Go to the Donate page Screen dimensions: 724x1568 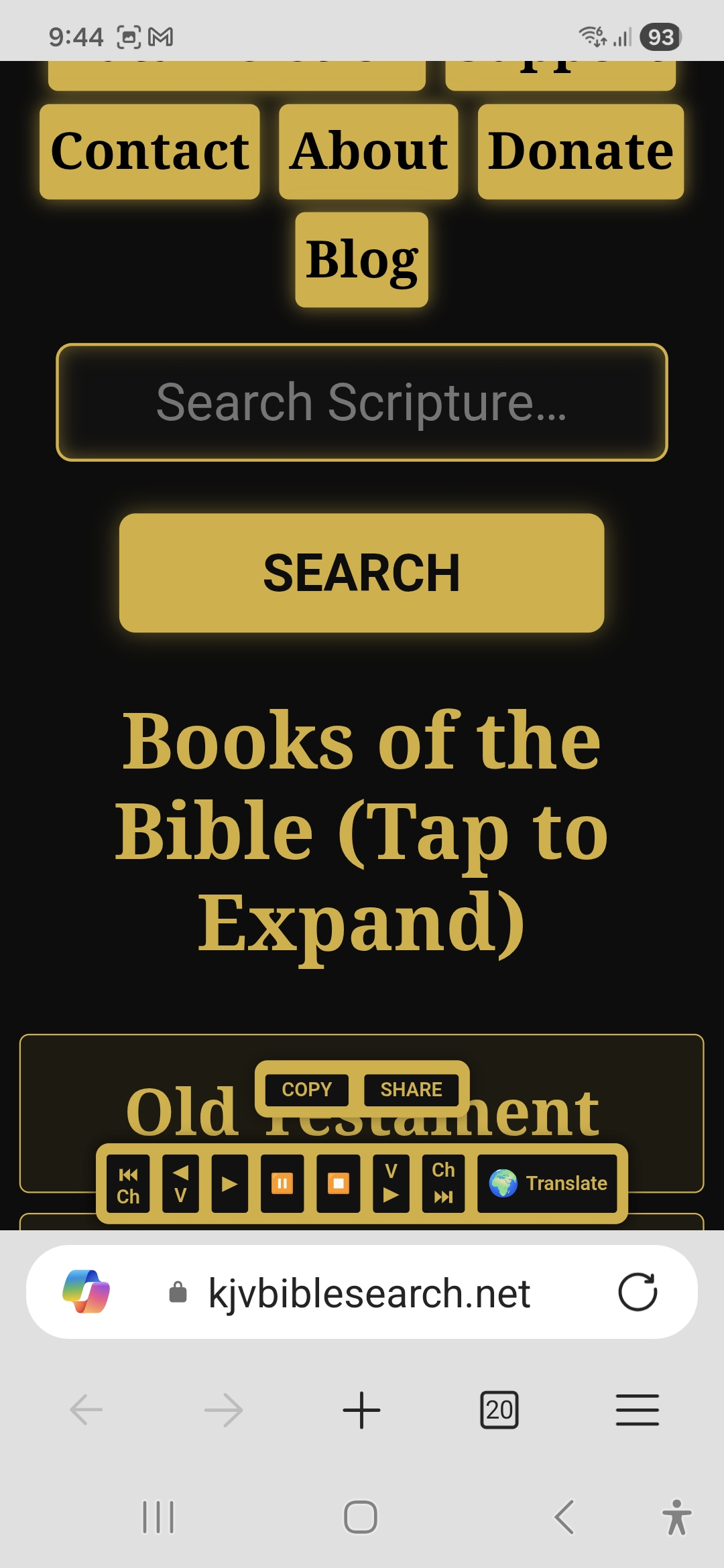click(581, 151)
